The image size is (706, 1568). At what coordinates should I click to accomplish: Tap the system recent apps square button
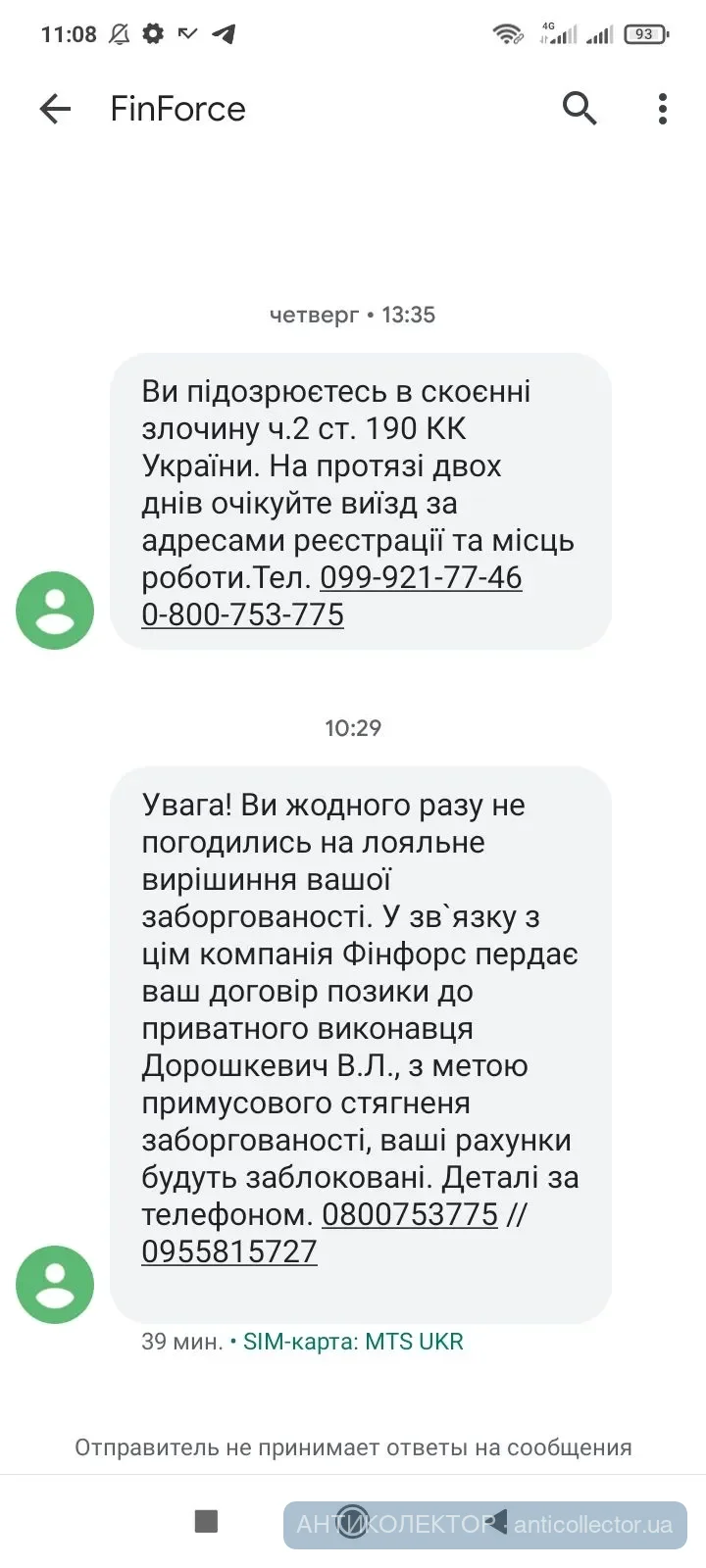coord(206,1521)
